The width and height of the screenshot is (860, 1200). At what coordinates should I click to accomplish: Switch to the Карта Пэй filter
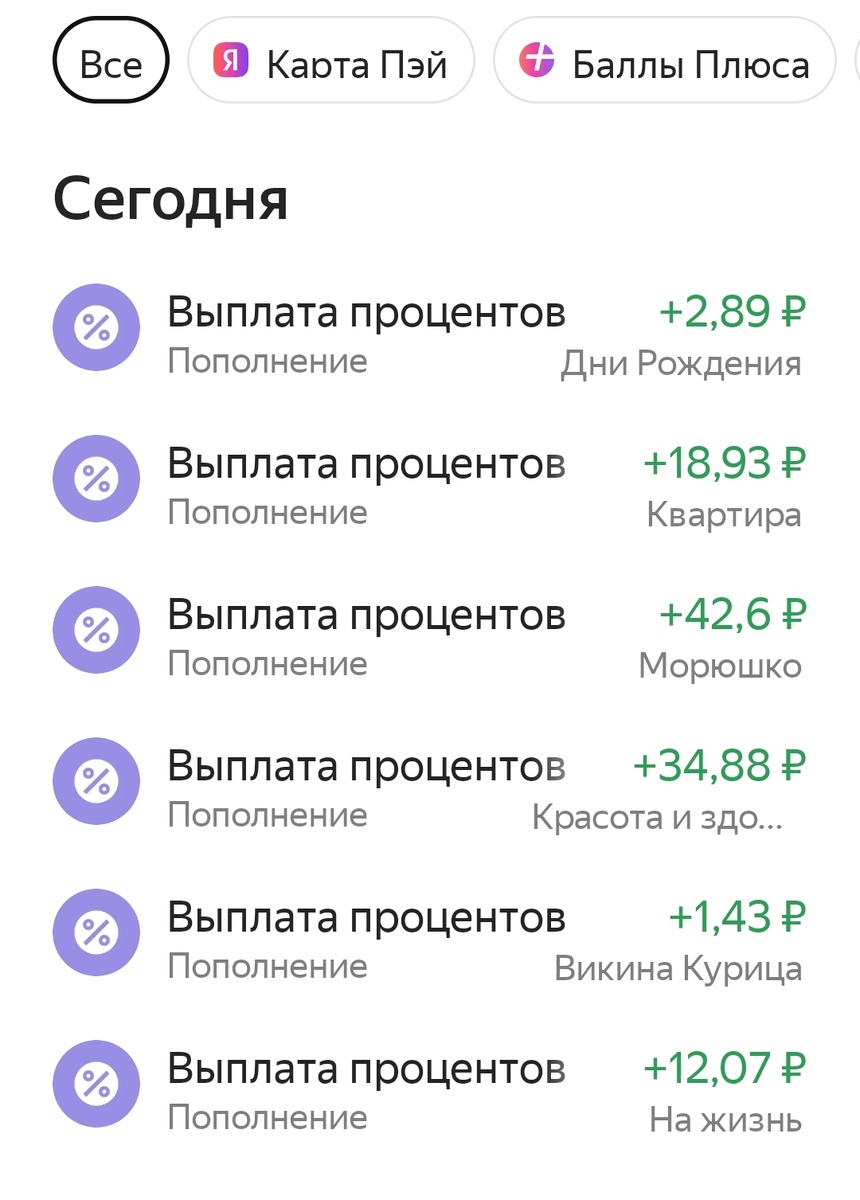pyautogui.click(x=330, y=62)
